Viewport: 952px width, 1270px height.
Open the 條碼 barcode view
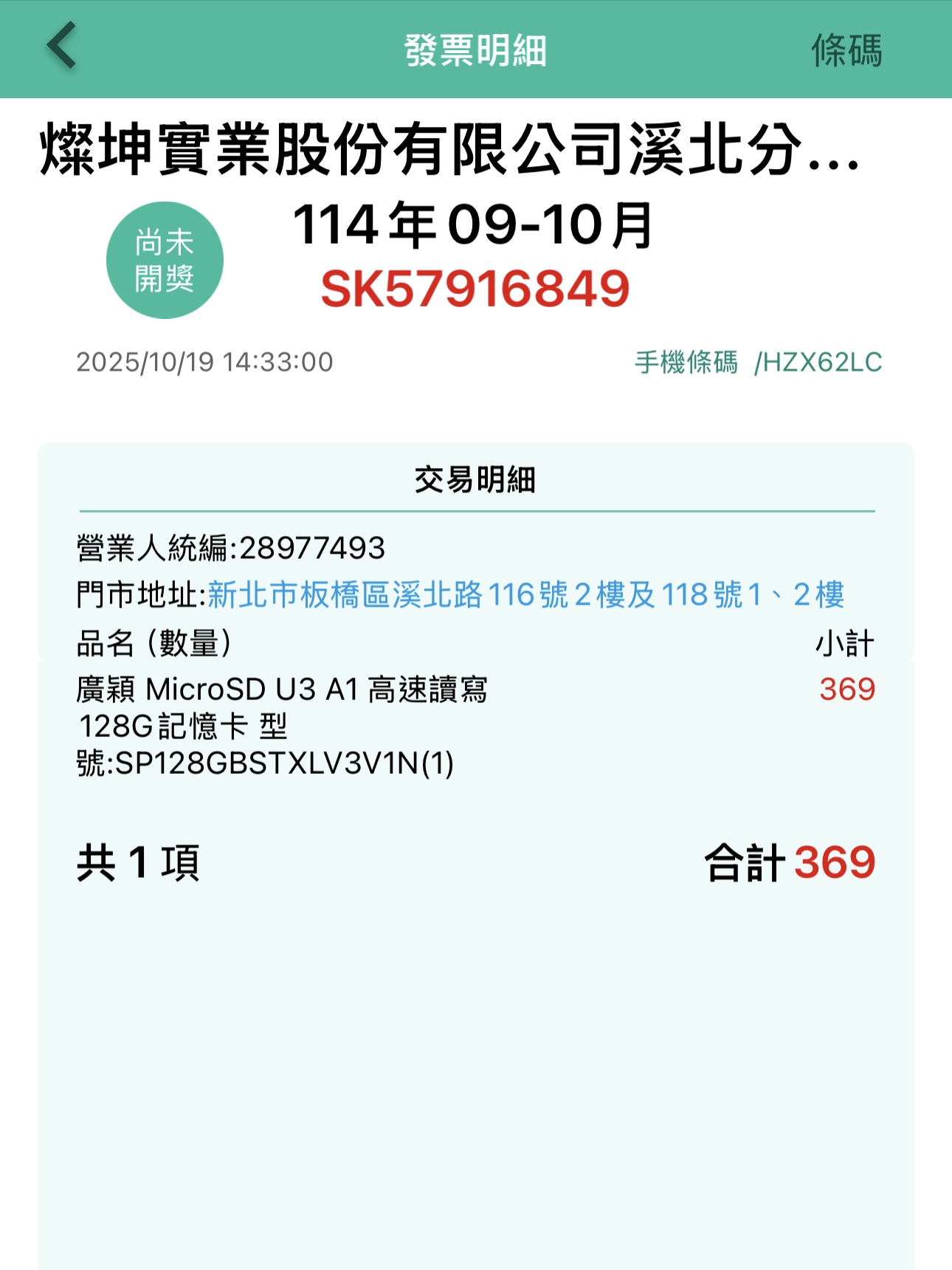pyautogui.click(x=846, y=50)
